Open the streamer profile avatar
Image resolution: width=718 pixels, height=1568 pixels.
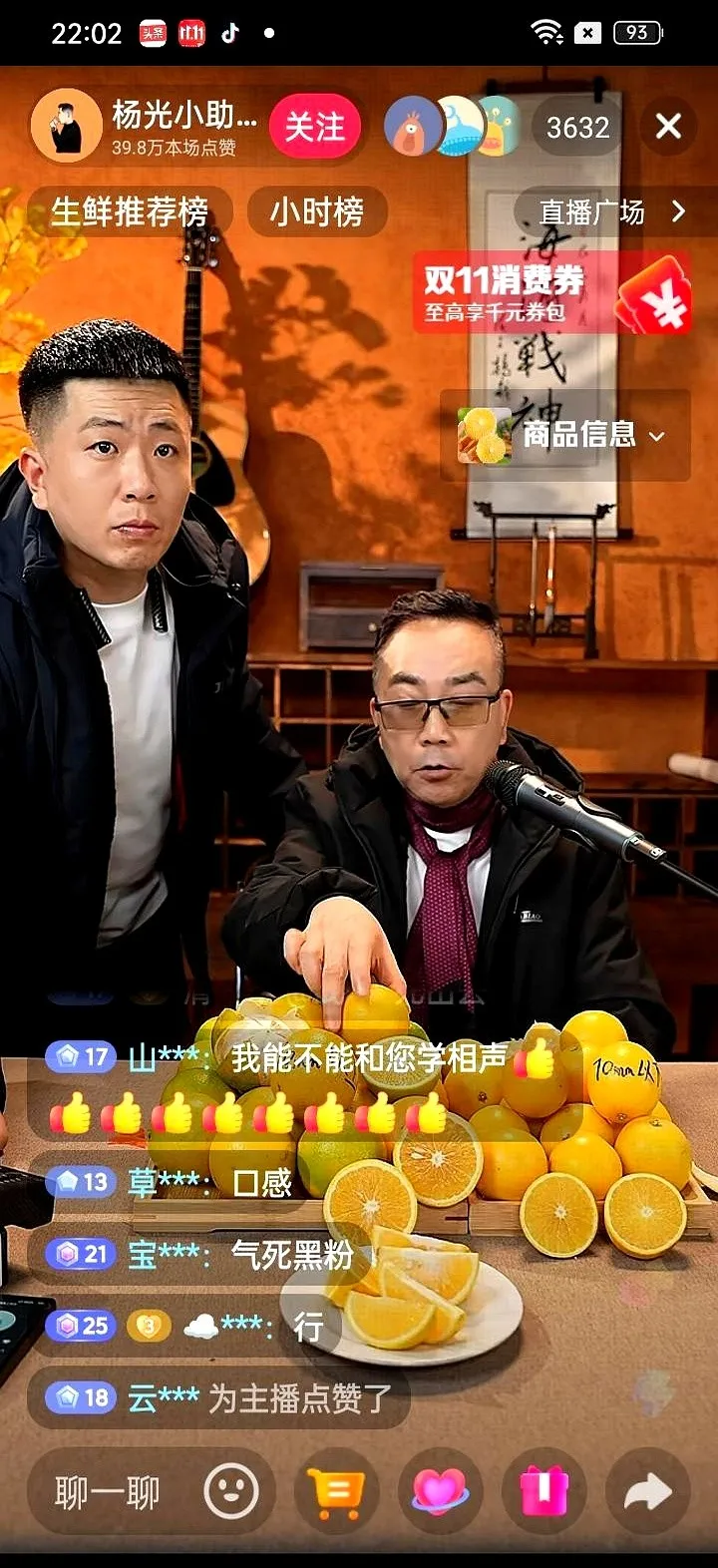[66, 127]
